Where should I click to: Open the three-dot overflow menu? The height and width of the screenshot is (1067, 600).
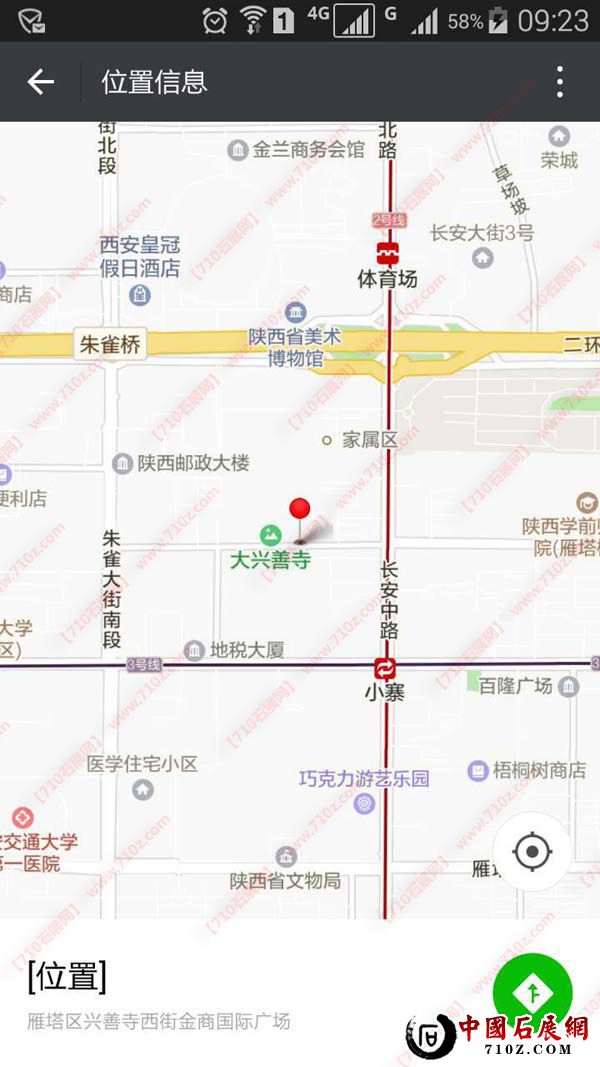(560, 82)
